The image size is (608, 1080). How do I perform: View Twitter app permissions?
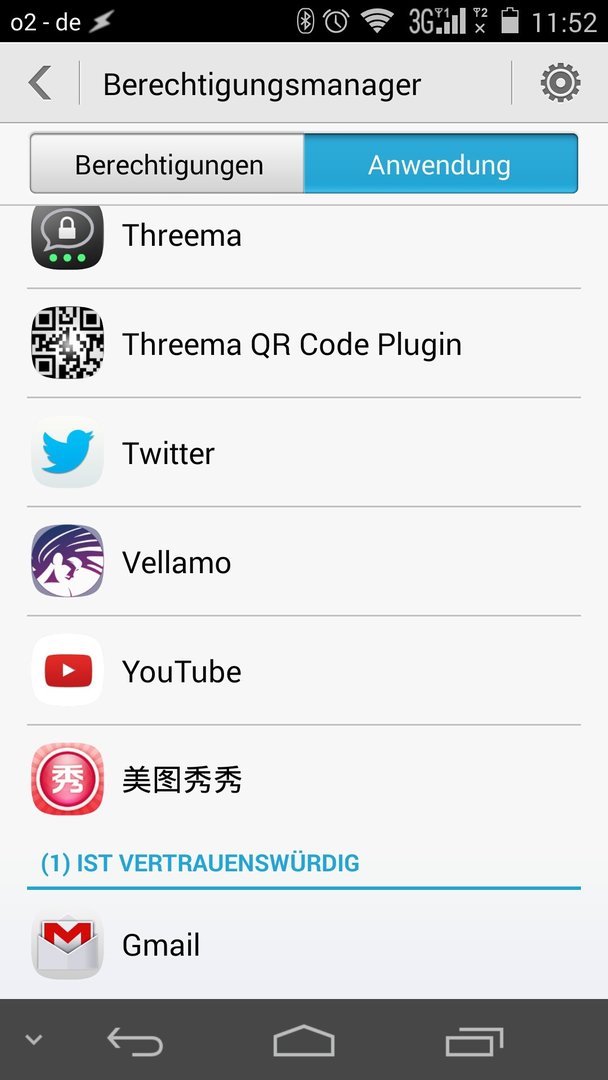coord(304,452)
